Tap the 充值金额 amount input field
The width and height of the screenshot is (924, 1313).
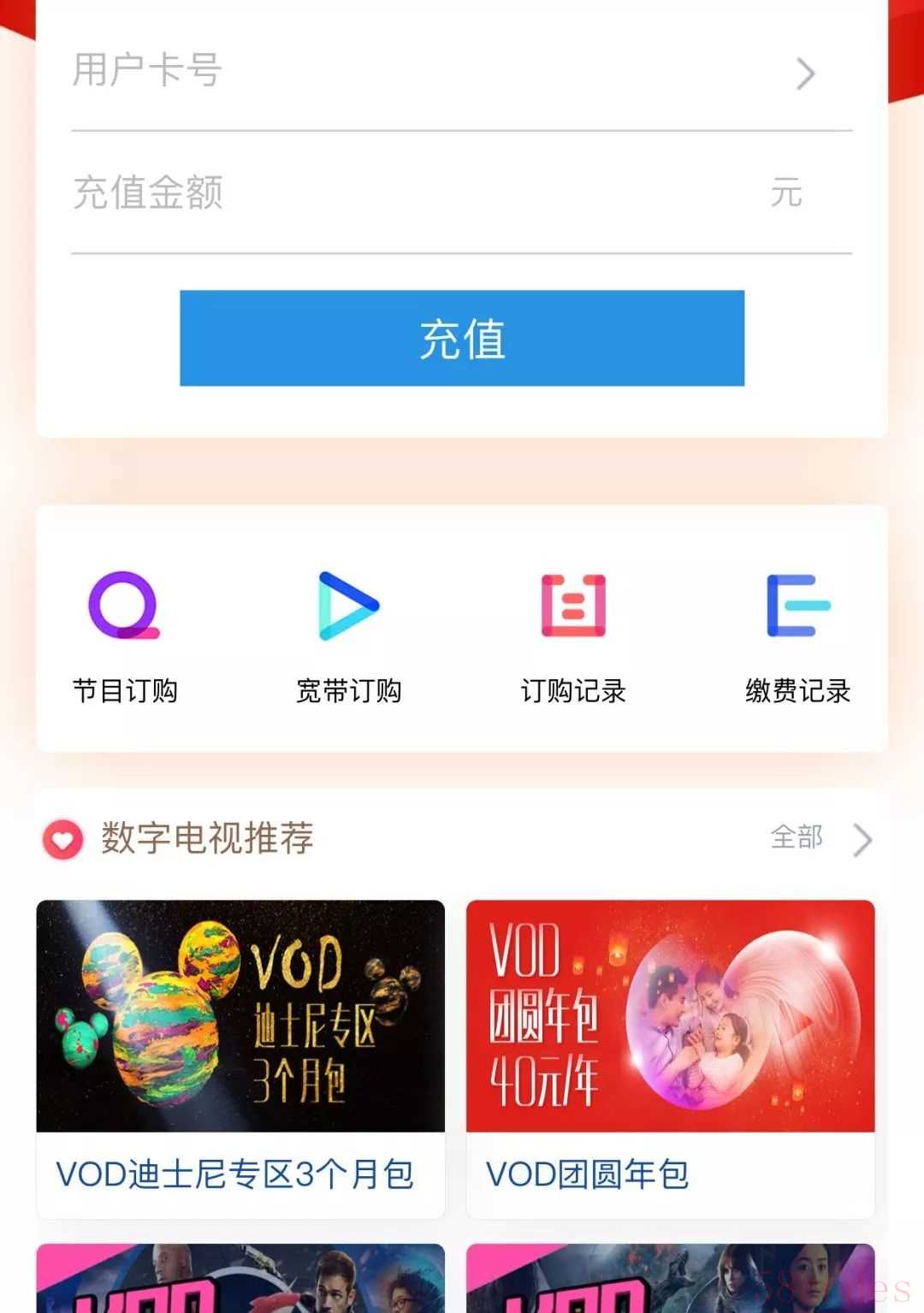(x=419, y=193)
